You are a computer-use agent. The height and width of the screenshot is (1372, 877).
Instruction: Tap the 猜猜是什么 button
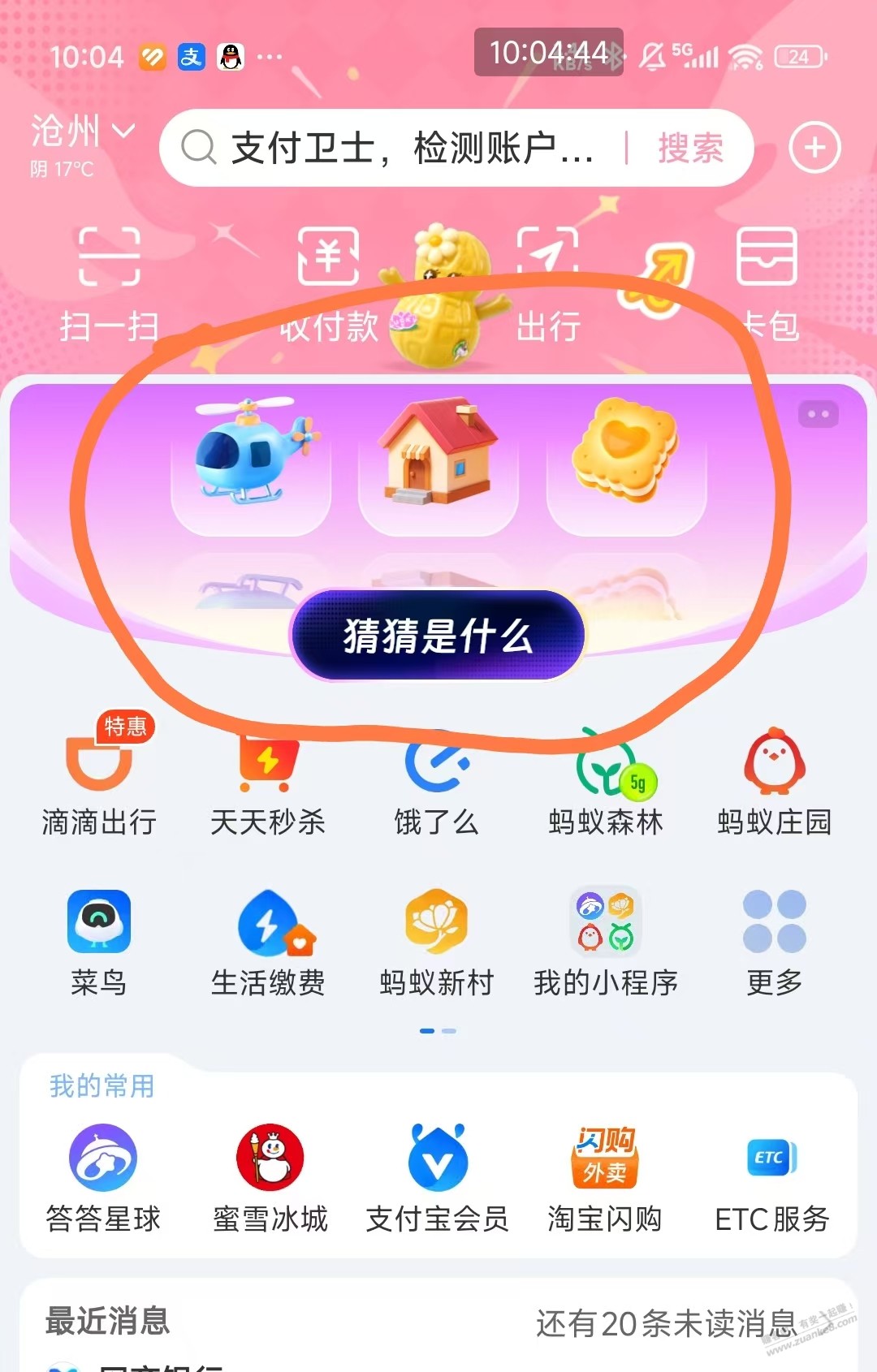pyautogui.click(x=437, y=636)
